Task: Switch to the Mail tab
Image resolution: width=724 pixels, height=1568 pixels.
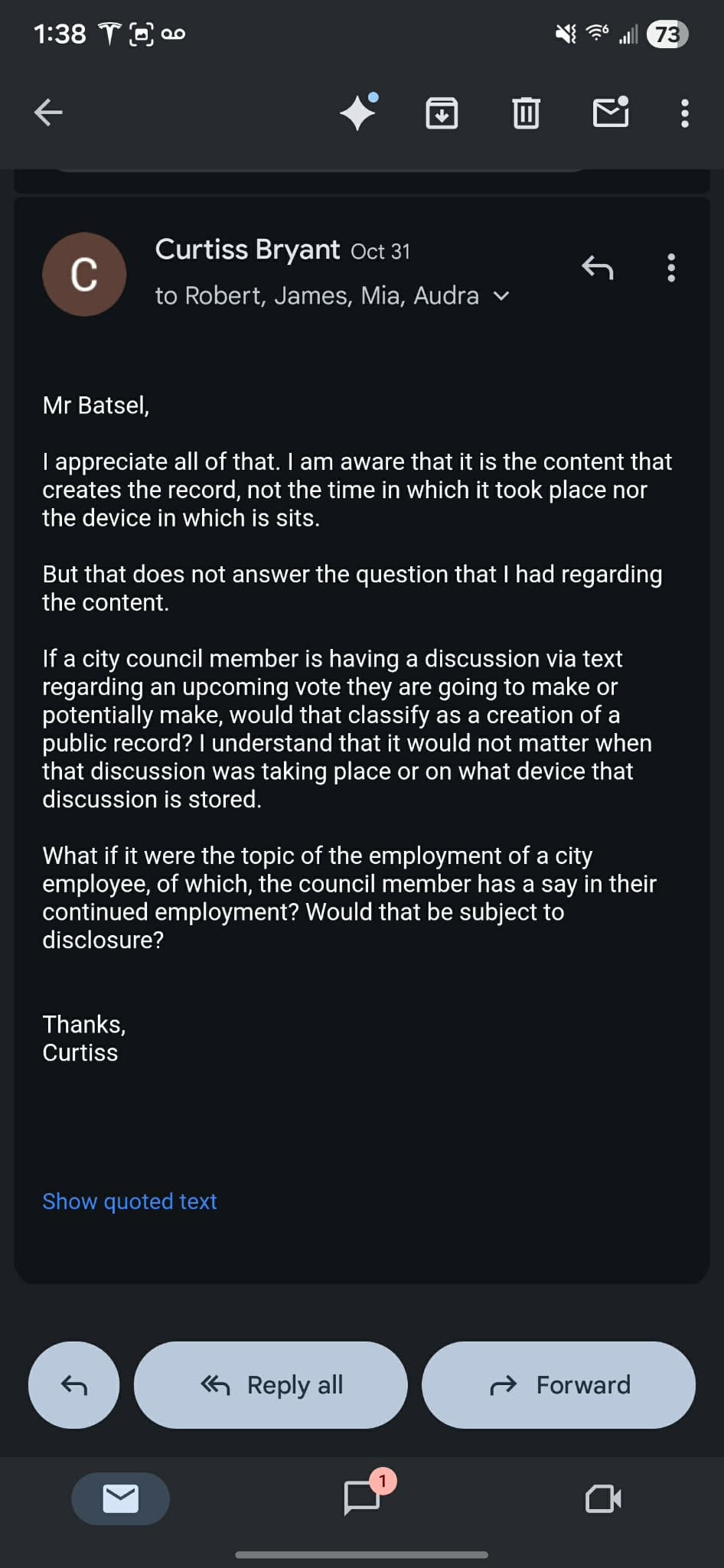Action: [x=120, y=1498]
